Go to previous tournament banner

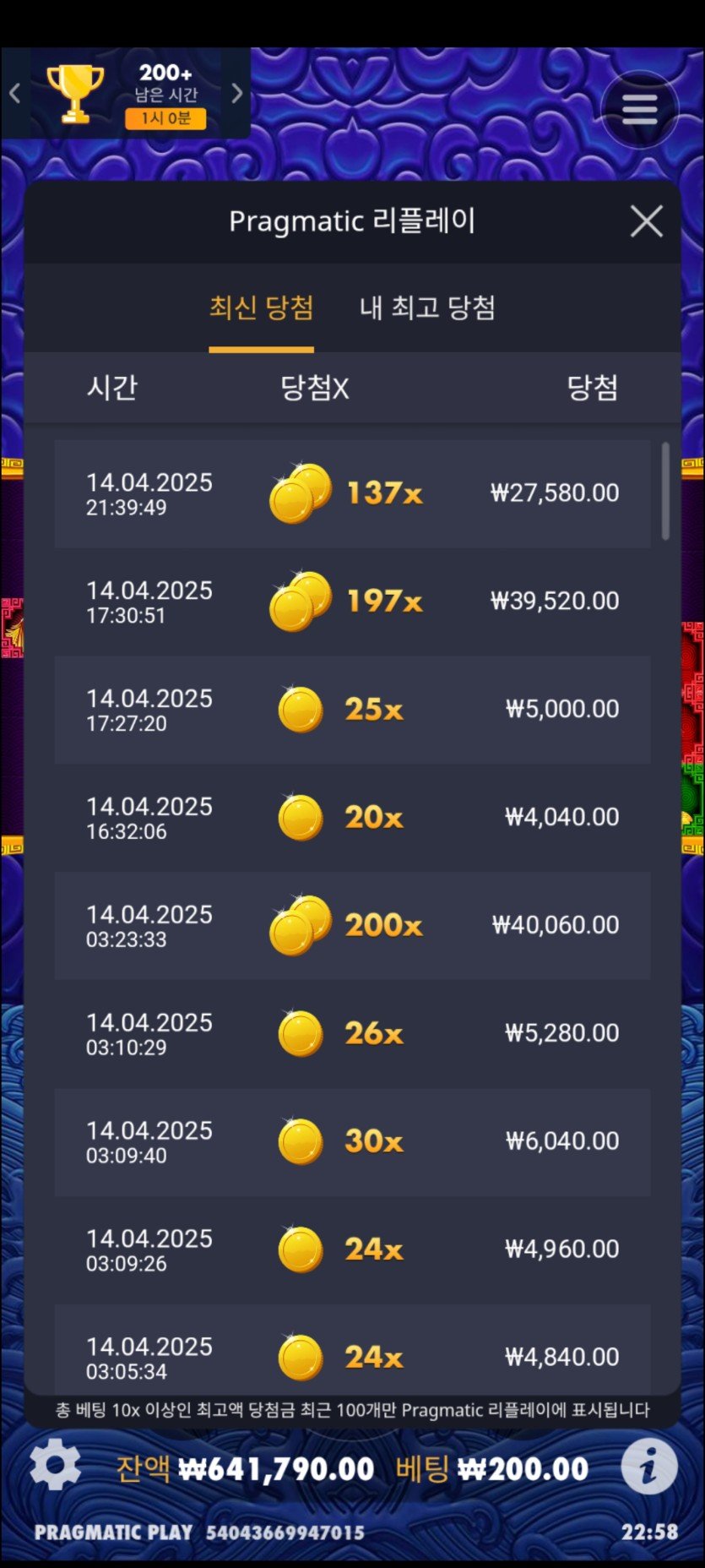(15, 94)
